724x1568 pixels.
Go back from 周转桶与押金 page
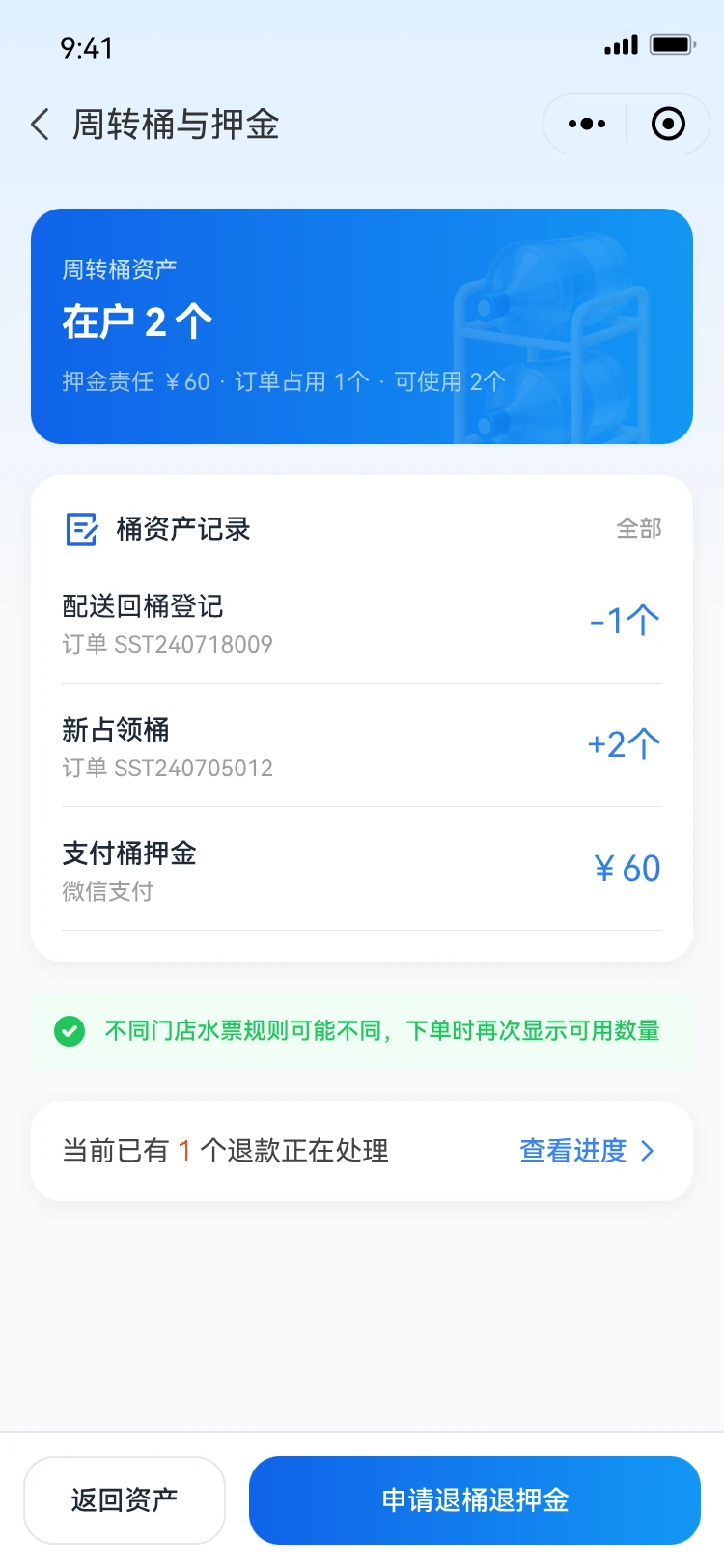click(x=41, y=125)
